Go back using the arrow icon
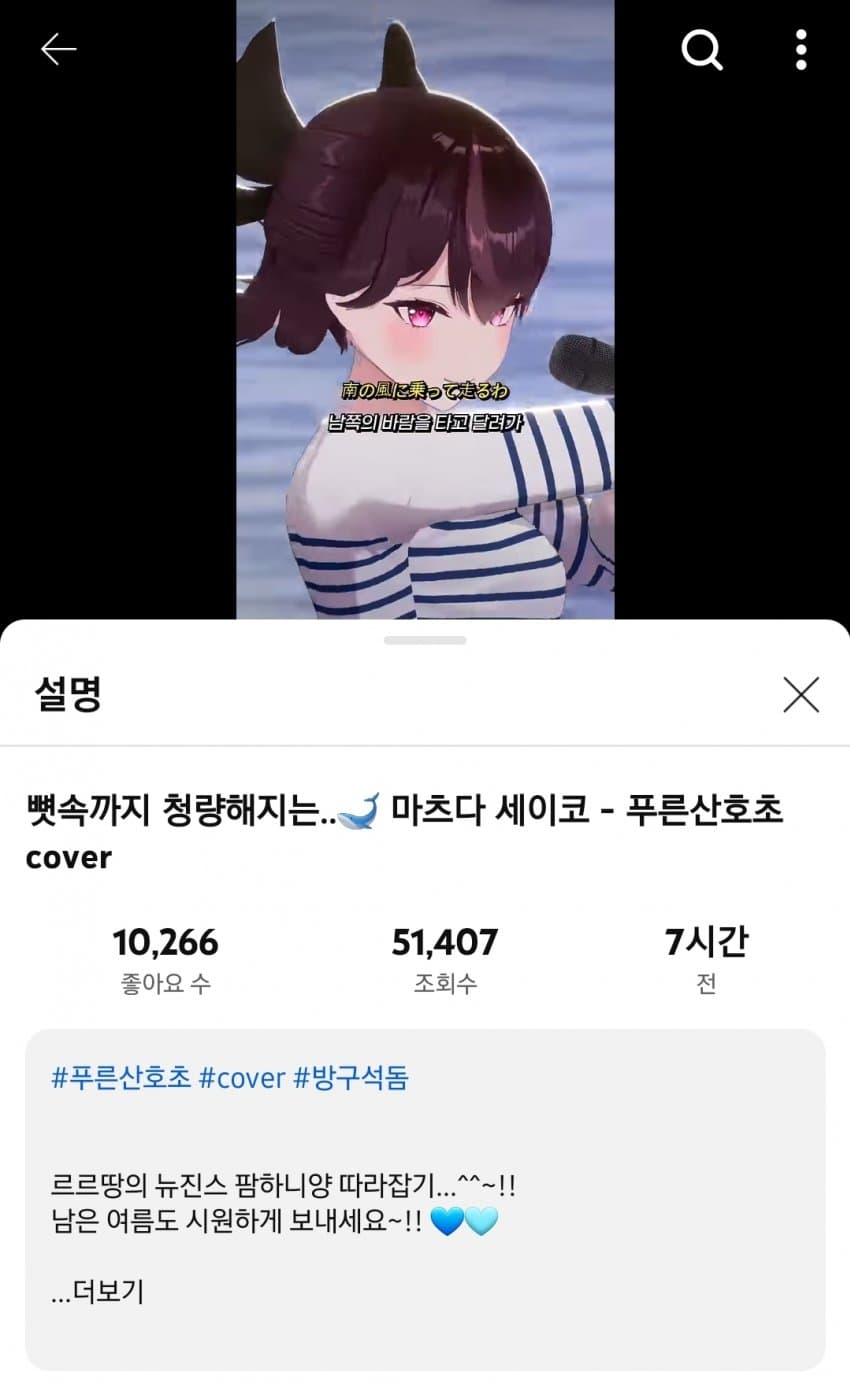 tap(58, 48)
